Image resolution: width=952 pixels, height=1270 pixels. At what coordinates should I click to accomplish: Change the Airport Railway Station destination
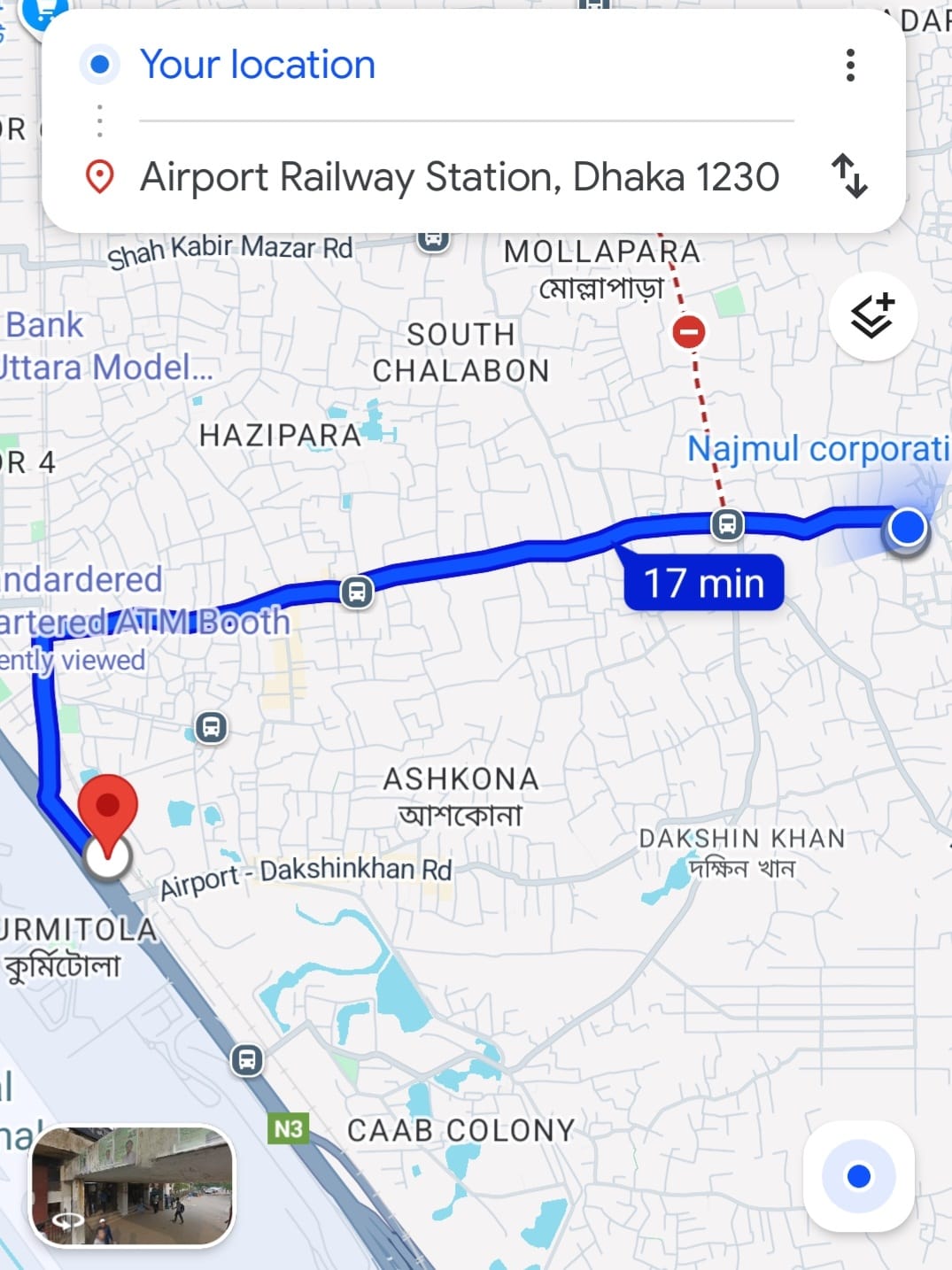click(459, 177)
